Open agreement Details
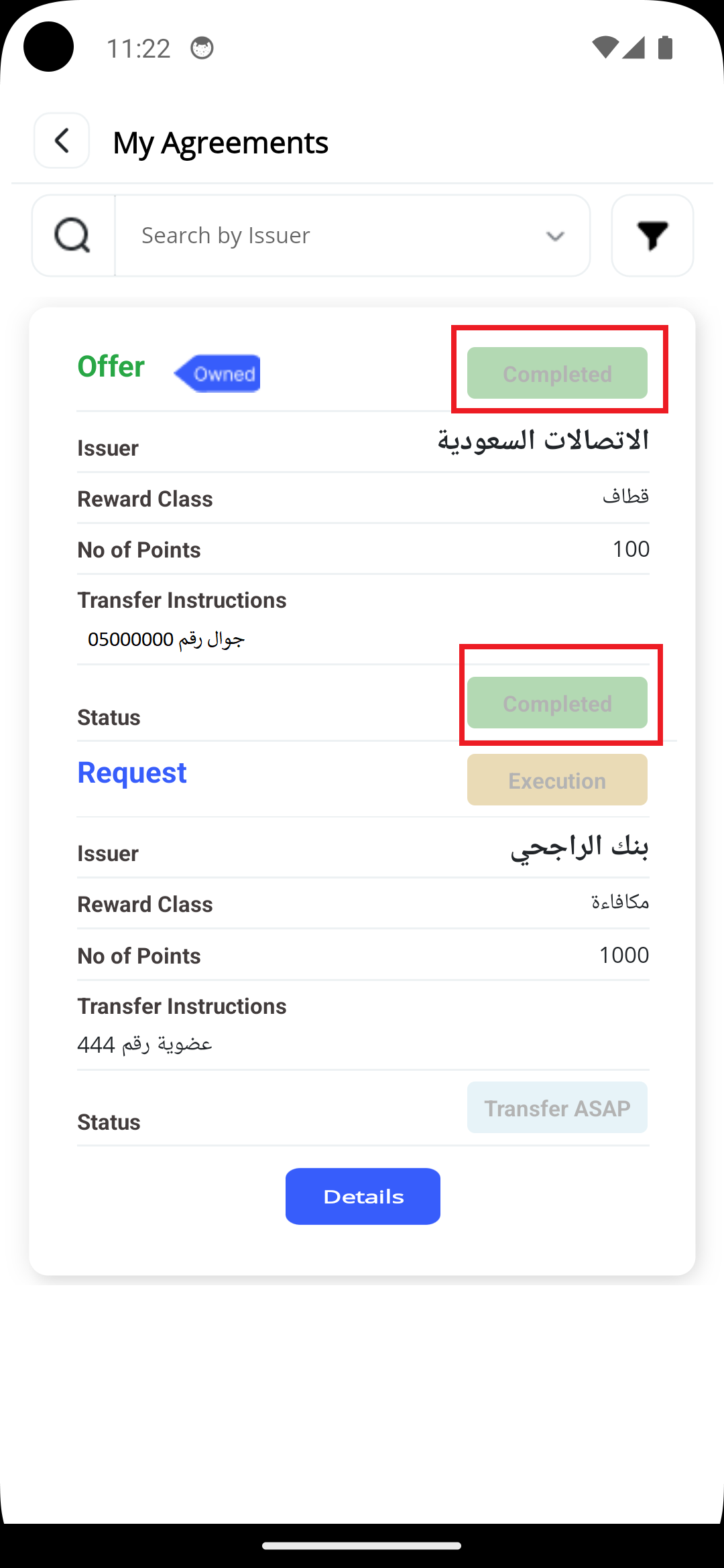Image resolution: width=724 pixels, height=1568 pixels. [x=363, y=1196]
